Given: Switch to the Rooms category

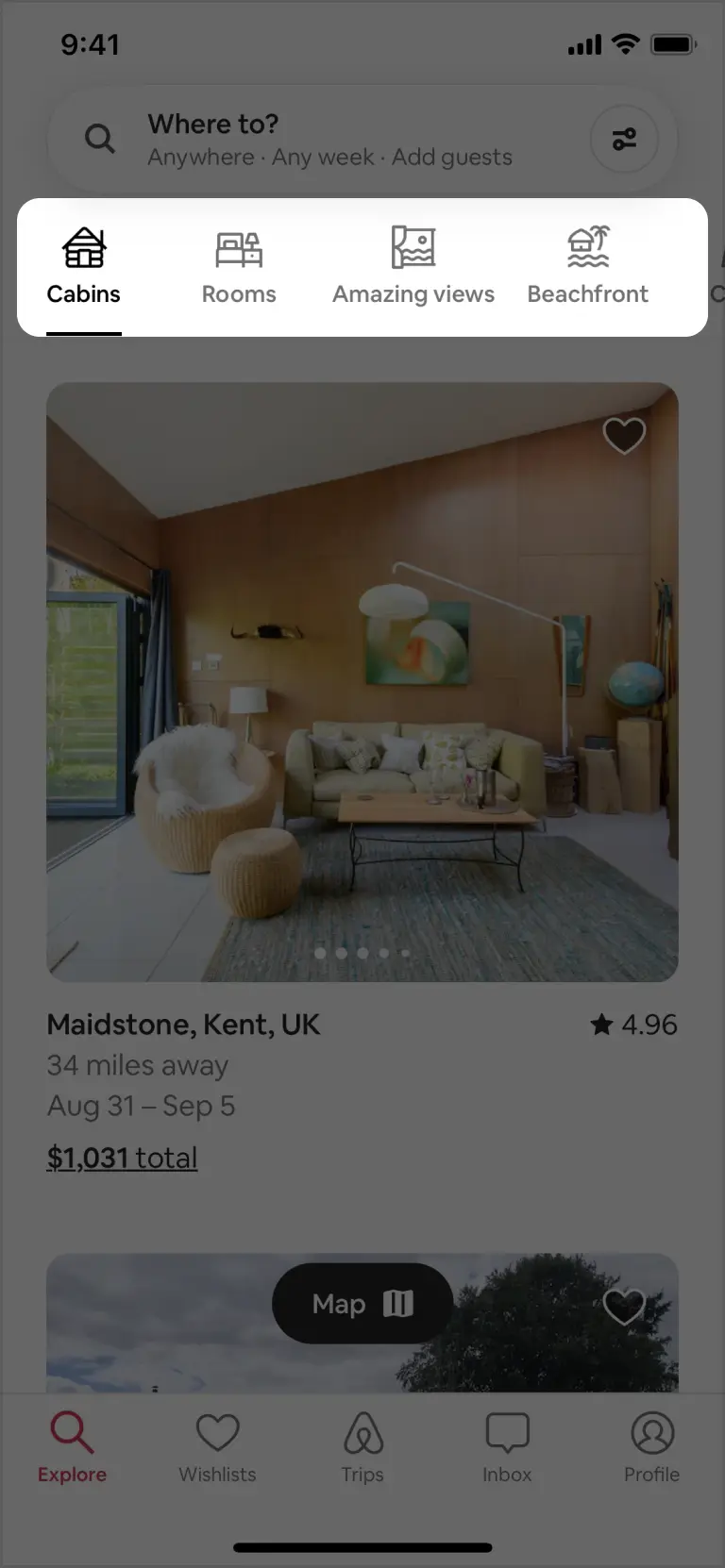Looking at the screenshot, I should coord(239,267).
